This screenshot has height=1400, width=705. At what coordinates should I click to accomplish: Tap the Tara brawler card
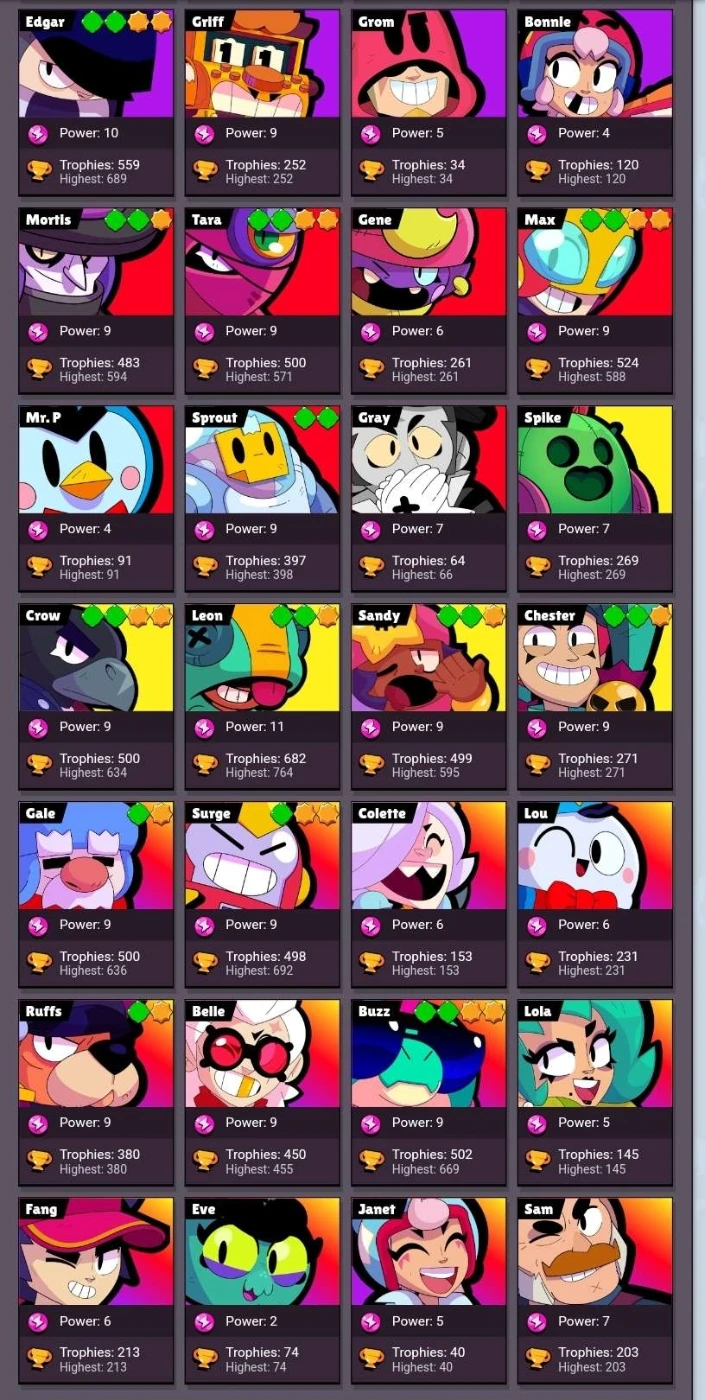pos(262,300)
